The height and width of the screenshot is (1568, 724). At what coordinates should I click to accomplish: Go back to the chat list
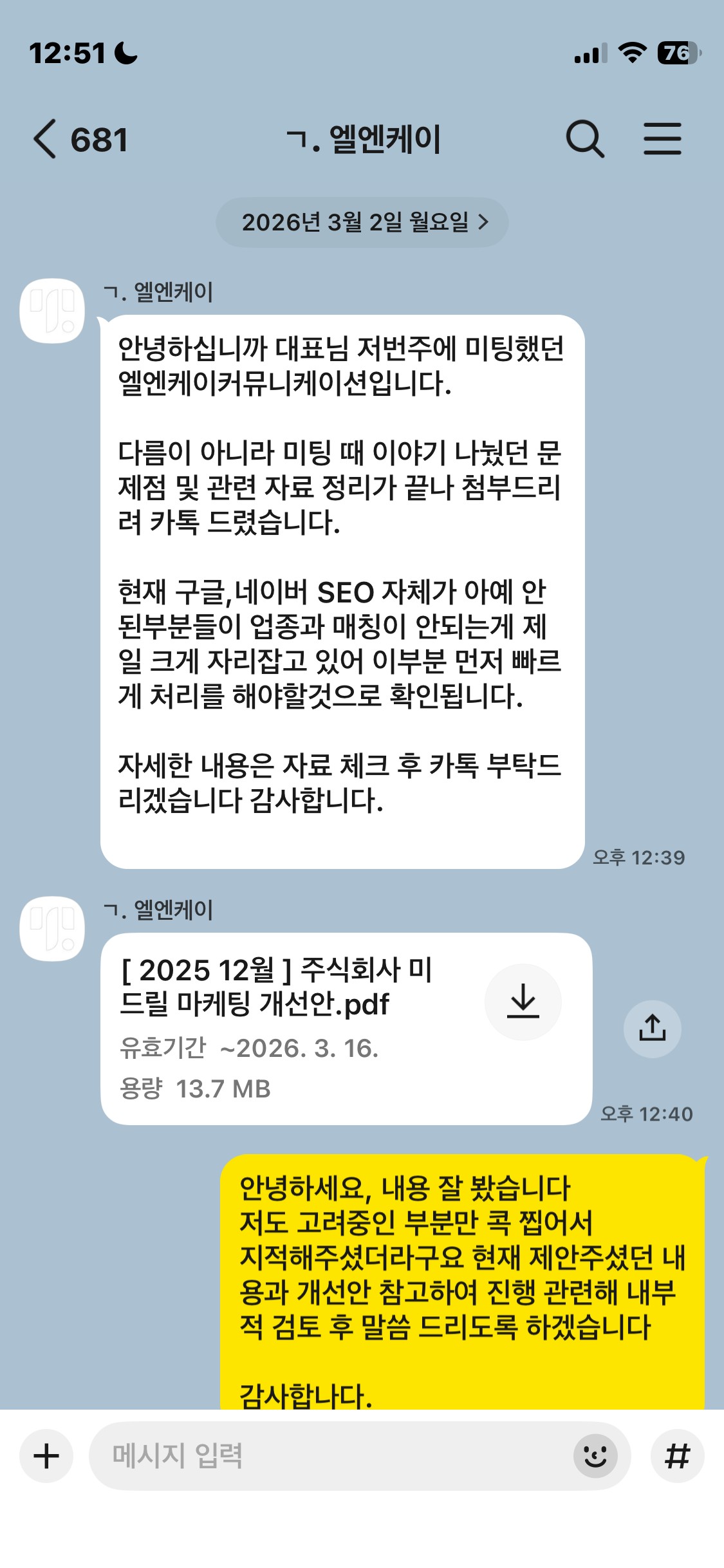click(45, 139)
